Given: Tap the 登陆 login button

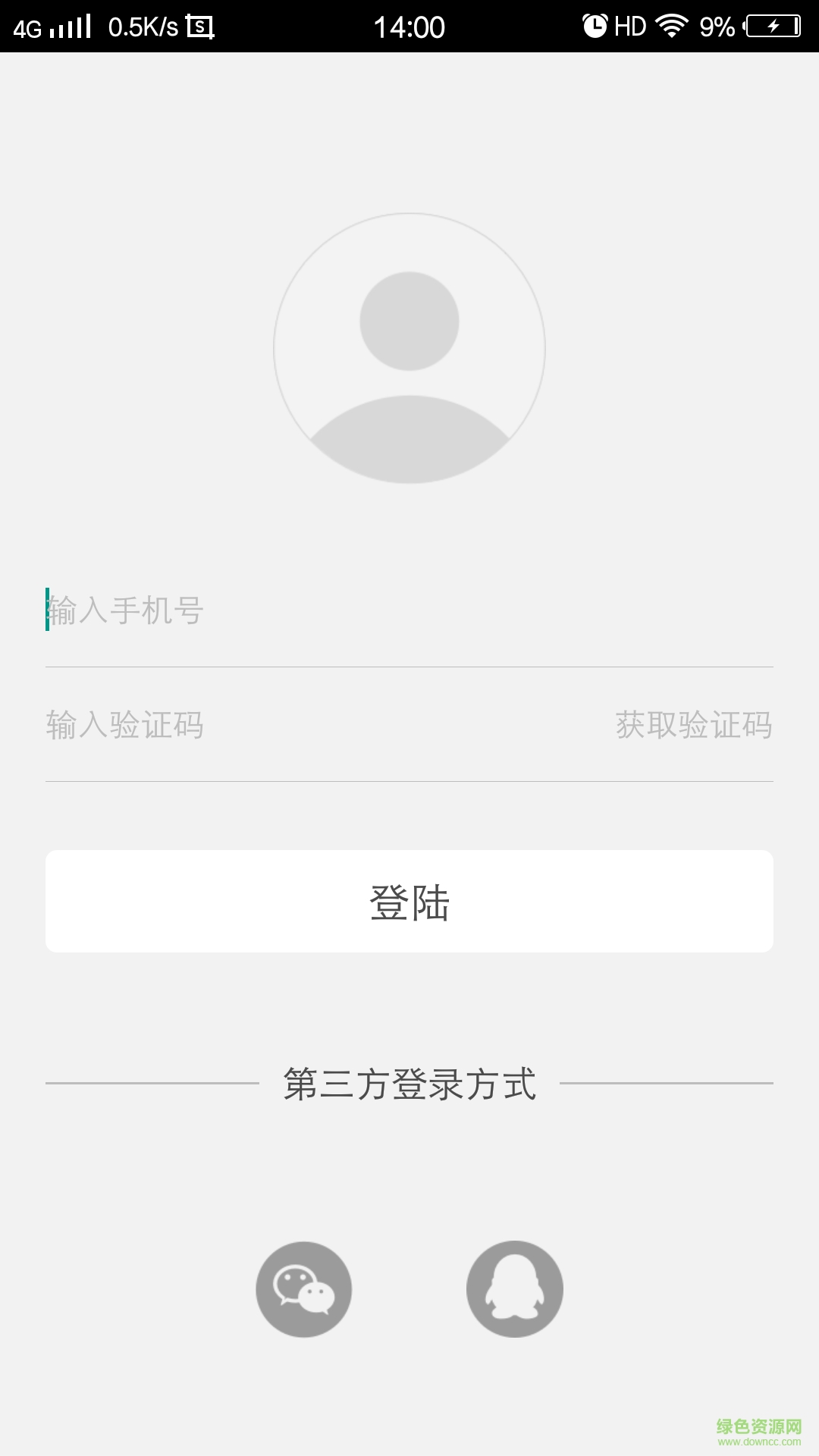Looking at the screenshot, I should (x=409, y=901).
